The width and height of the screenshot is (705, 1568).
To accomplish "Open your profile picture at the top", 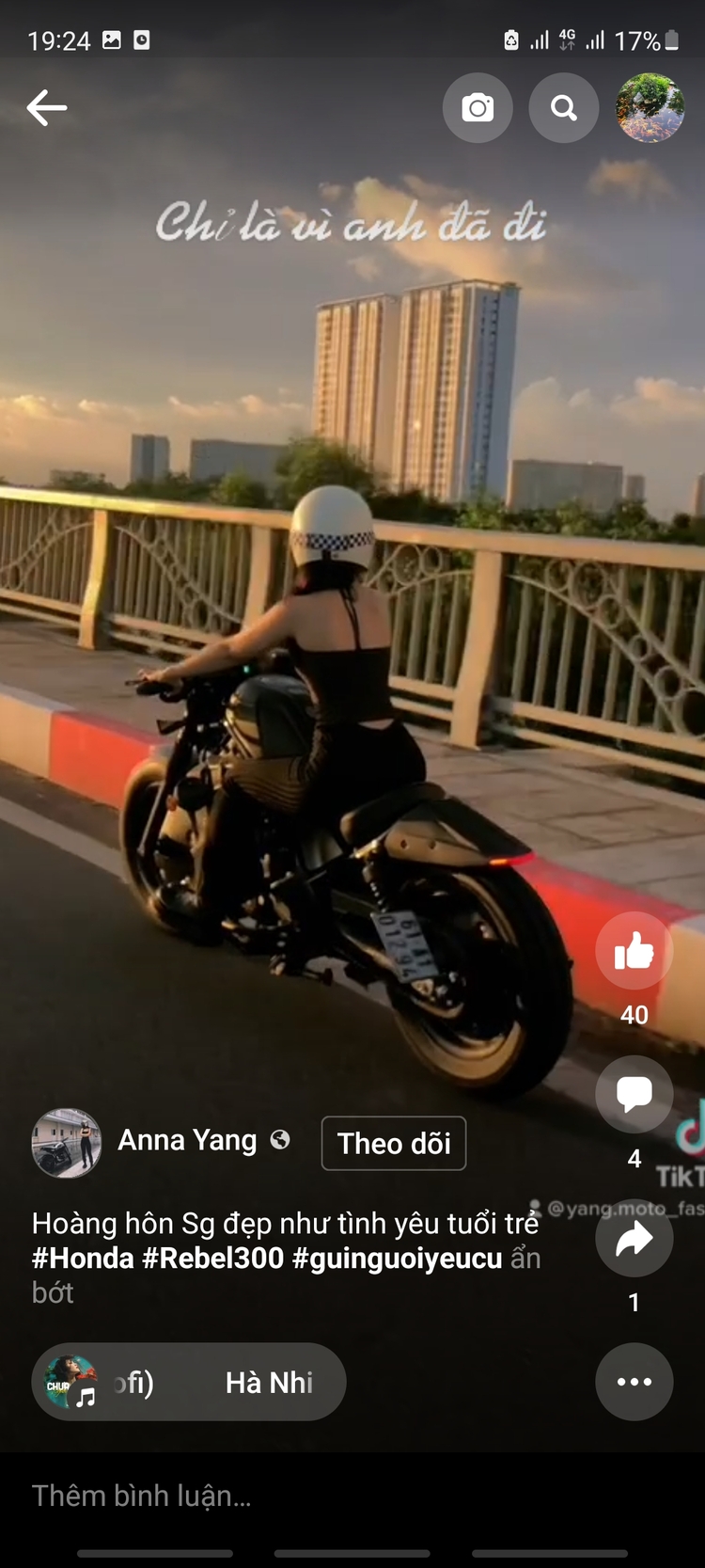I will pyautogui.click(x=650, y=108).
